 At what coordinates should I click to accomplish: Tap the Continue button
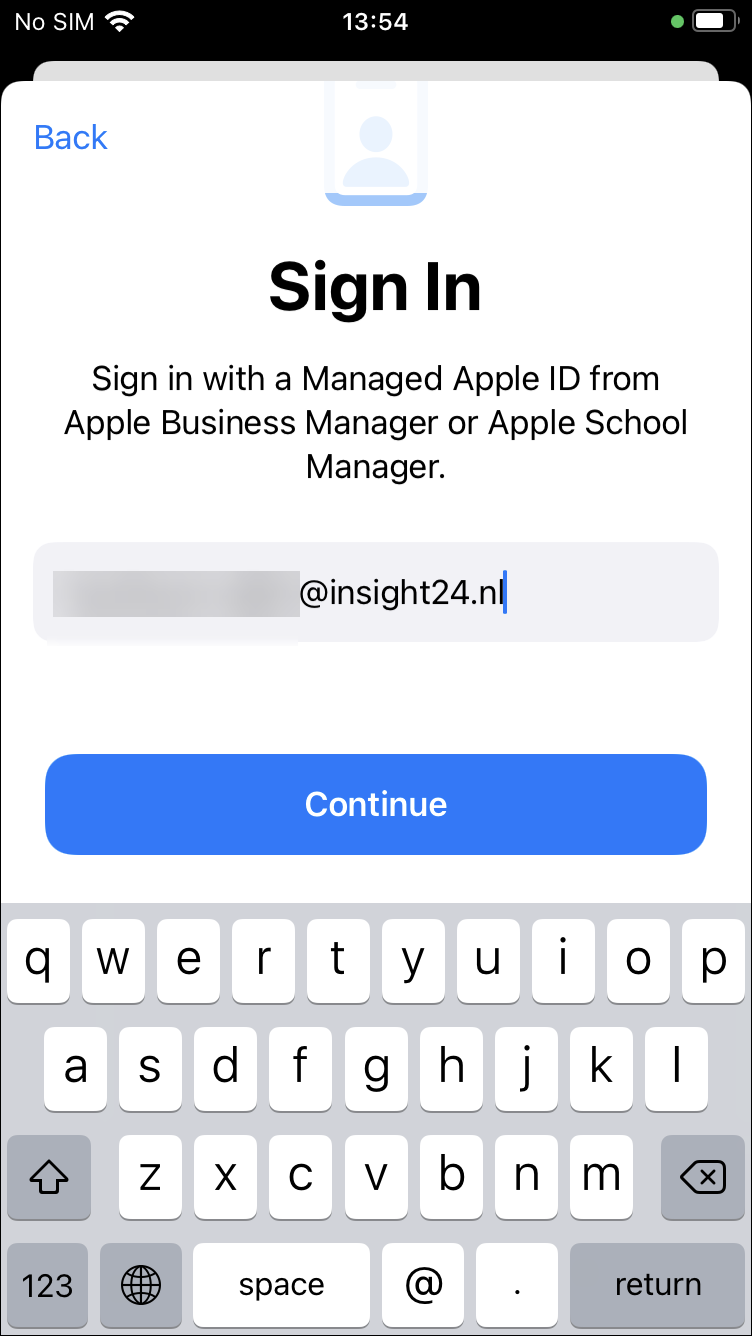click(376, 804)
